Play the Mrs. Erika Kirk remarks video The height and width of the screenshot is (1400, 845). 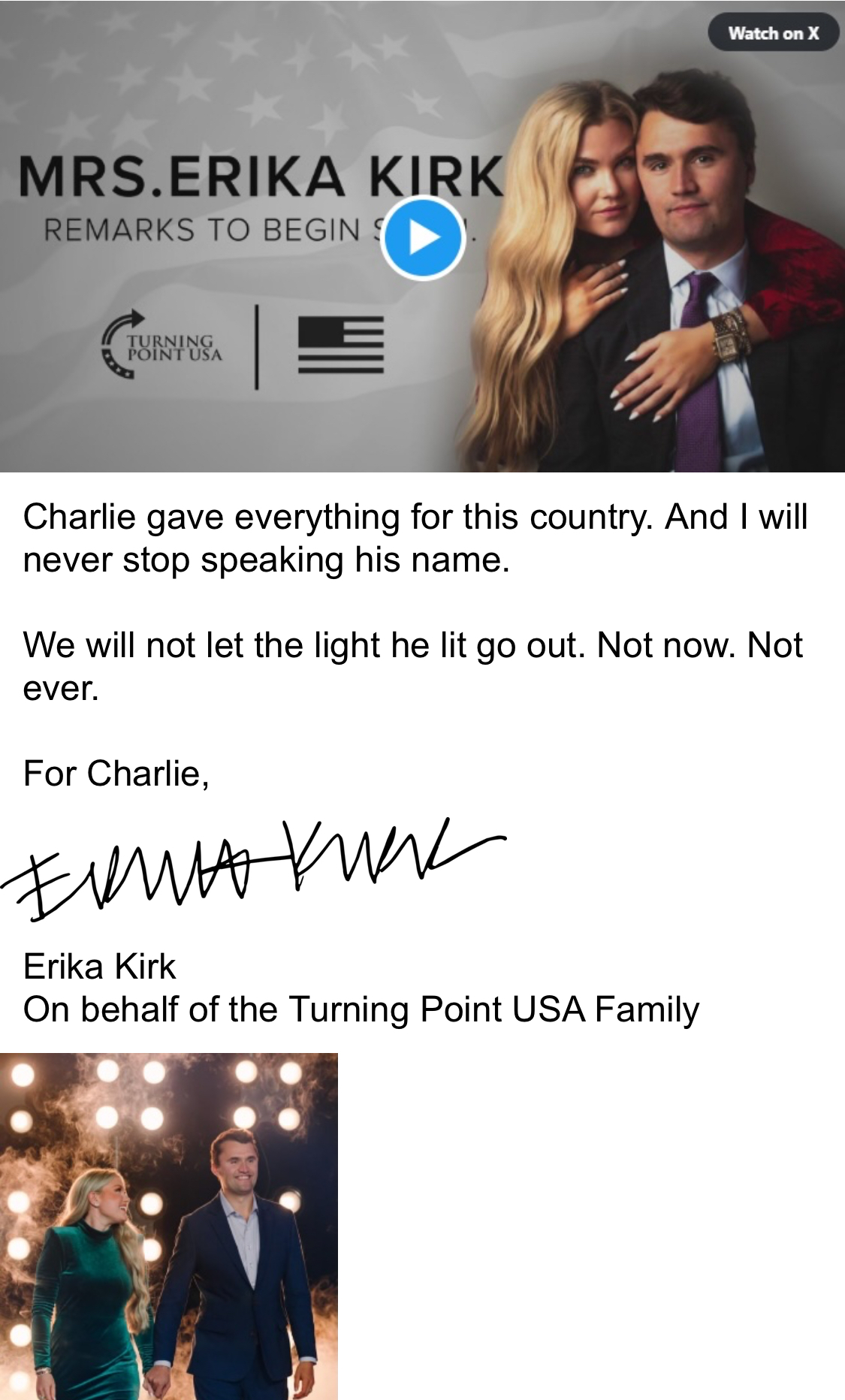tap(422, 237)
